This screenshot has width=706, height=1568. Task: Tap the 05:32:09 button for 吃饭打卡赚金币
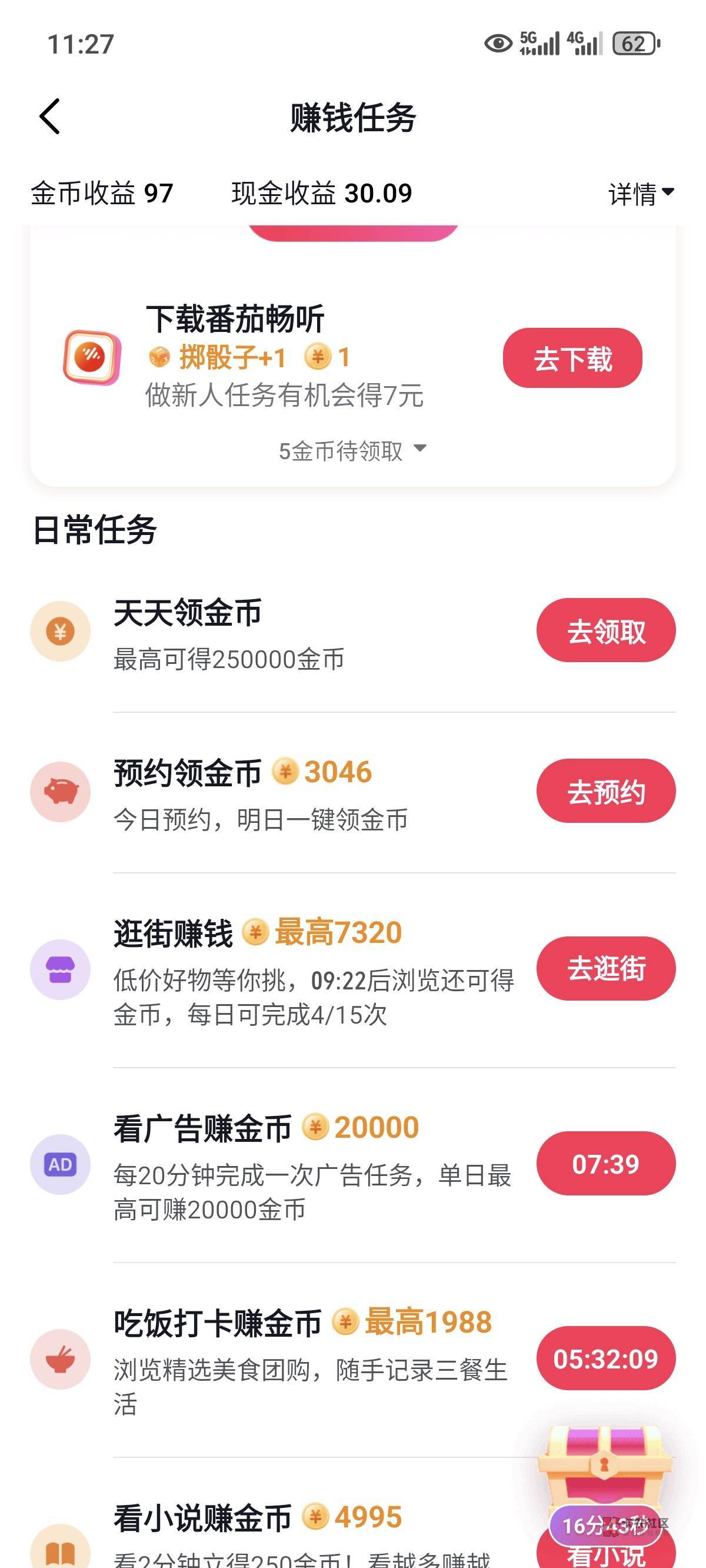point(605,1358)
